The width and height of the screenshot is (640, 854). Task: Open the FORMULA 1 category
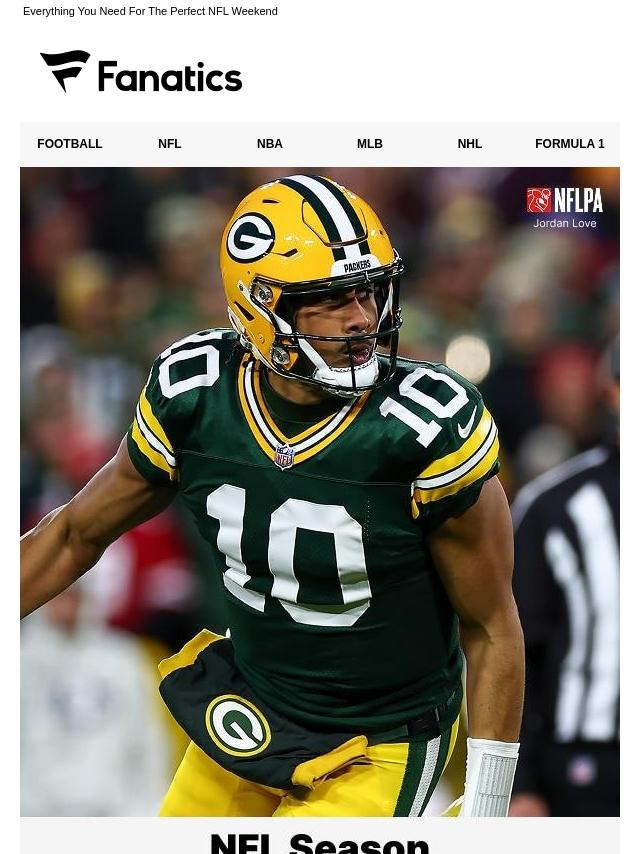coord(569,144)
